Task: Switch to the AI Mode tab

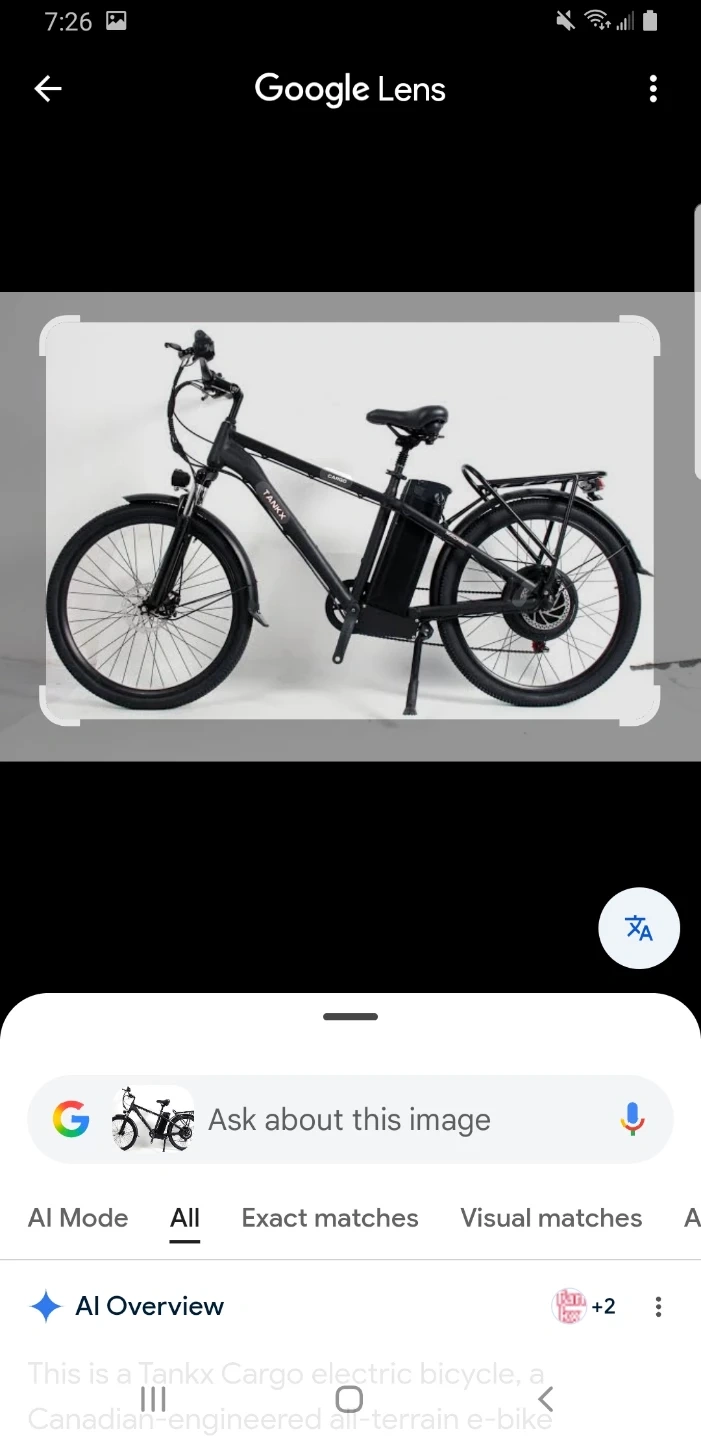Action: pos(78,1218)
